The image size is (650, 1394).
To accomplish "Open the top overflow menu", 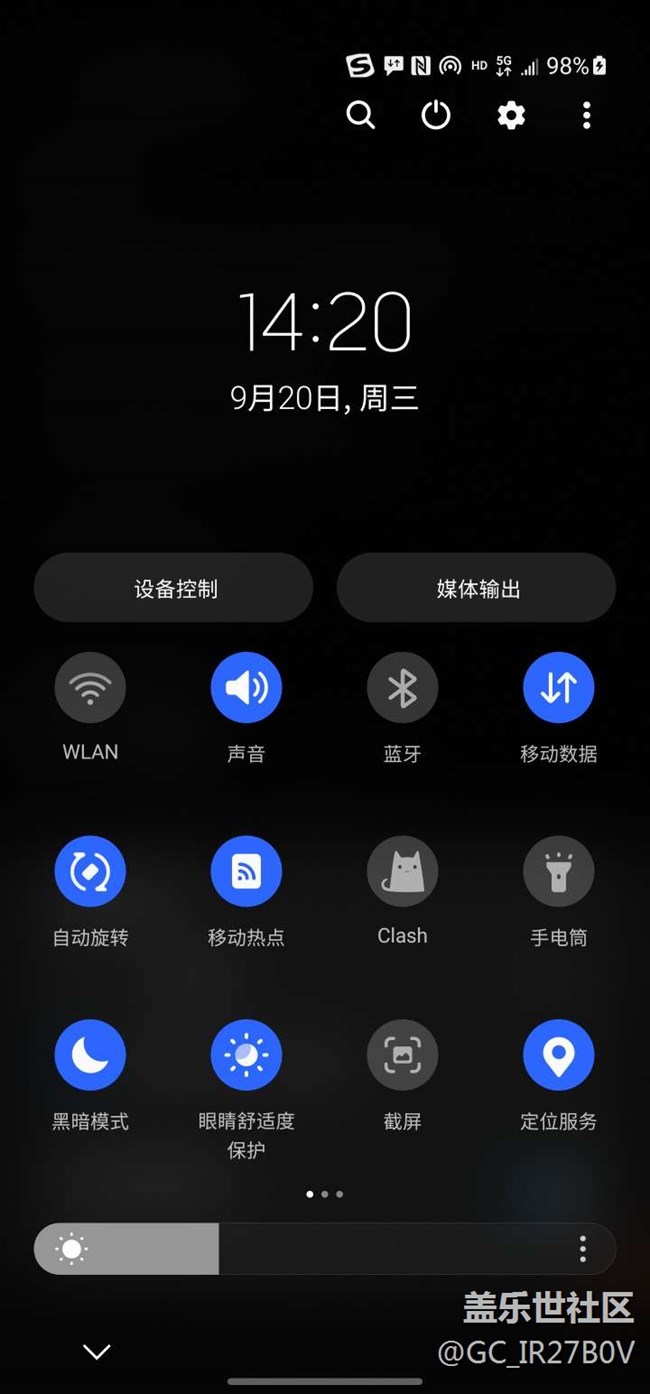I will coord(586,116).
